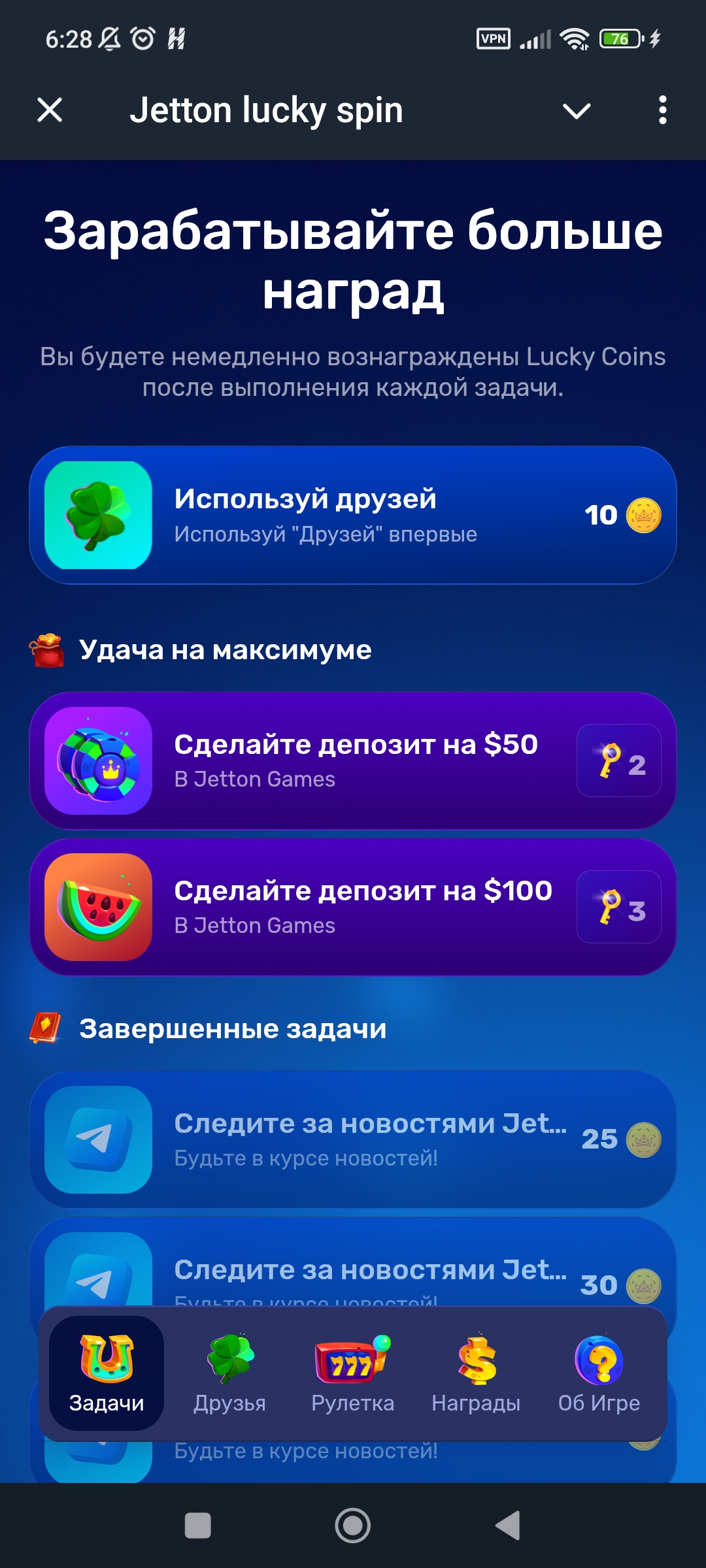Open the "Используй друзей" task
Image resolution: width=706 pixels, height=1568 pixels.
(353, 515)
